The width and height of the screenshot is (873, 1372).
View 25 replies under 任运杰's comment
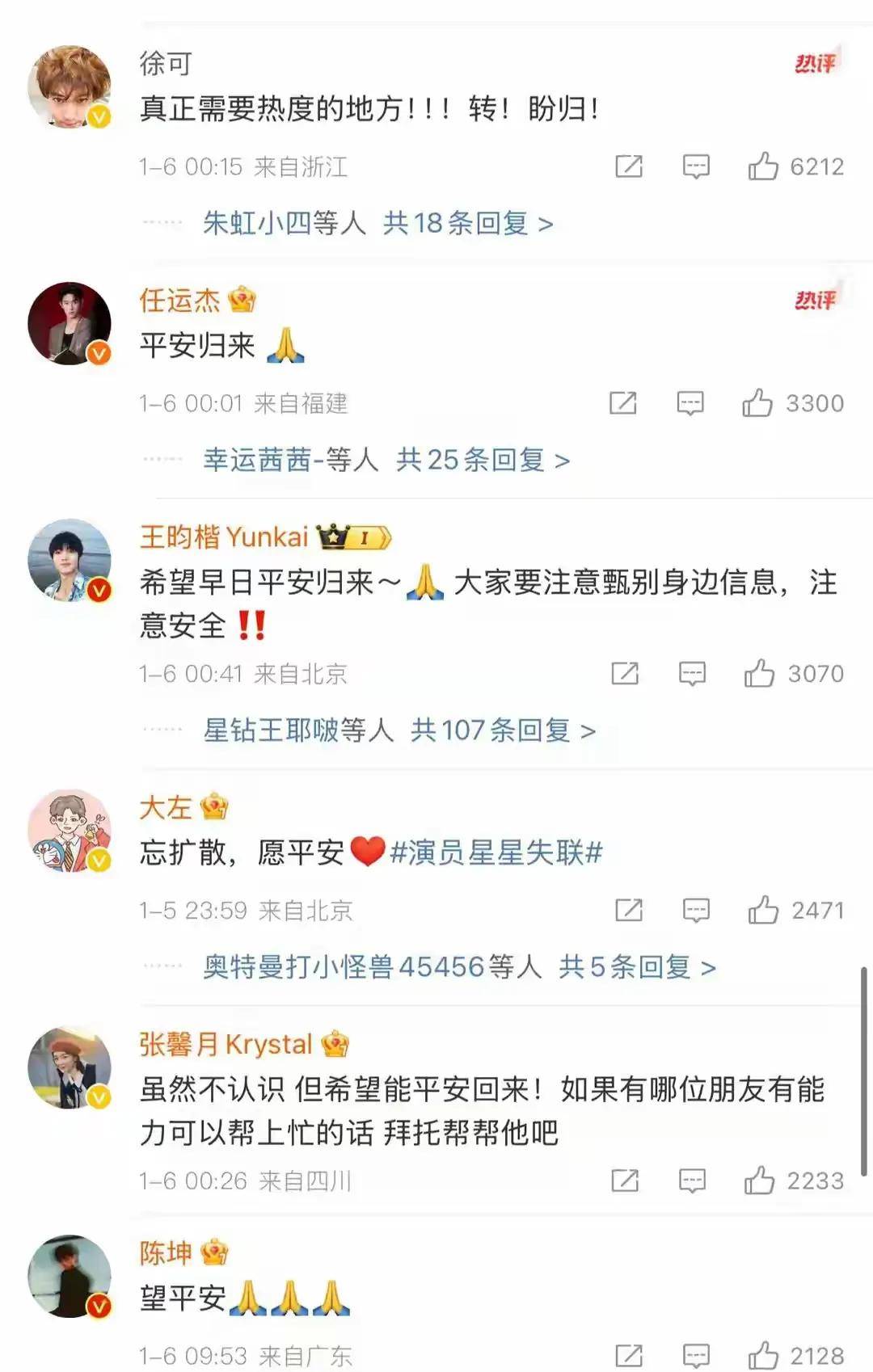(482, 460)
